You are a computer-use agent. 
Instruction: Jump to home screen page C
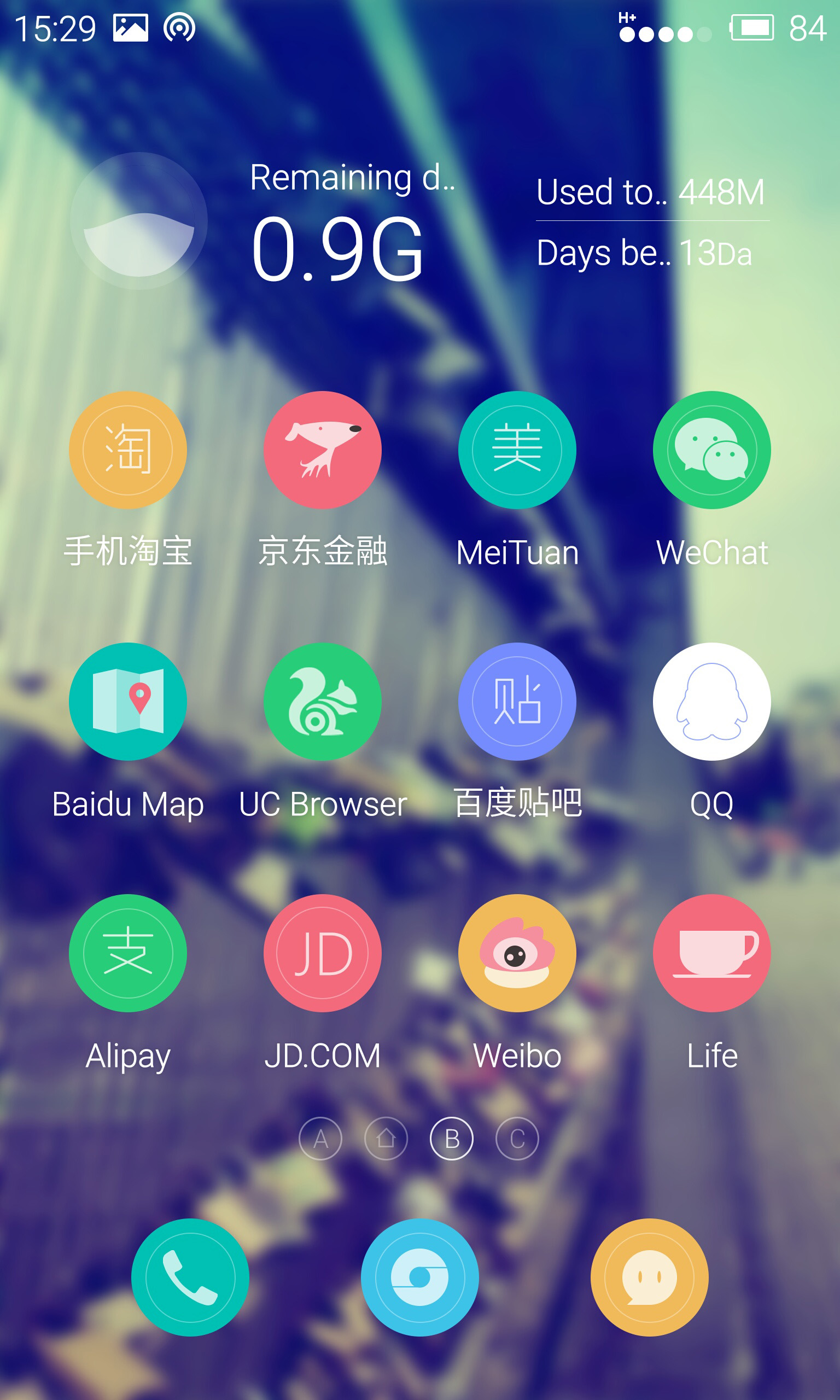point(517,1139)
